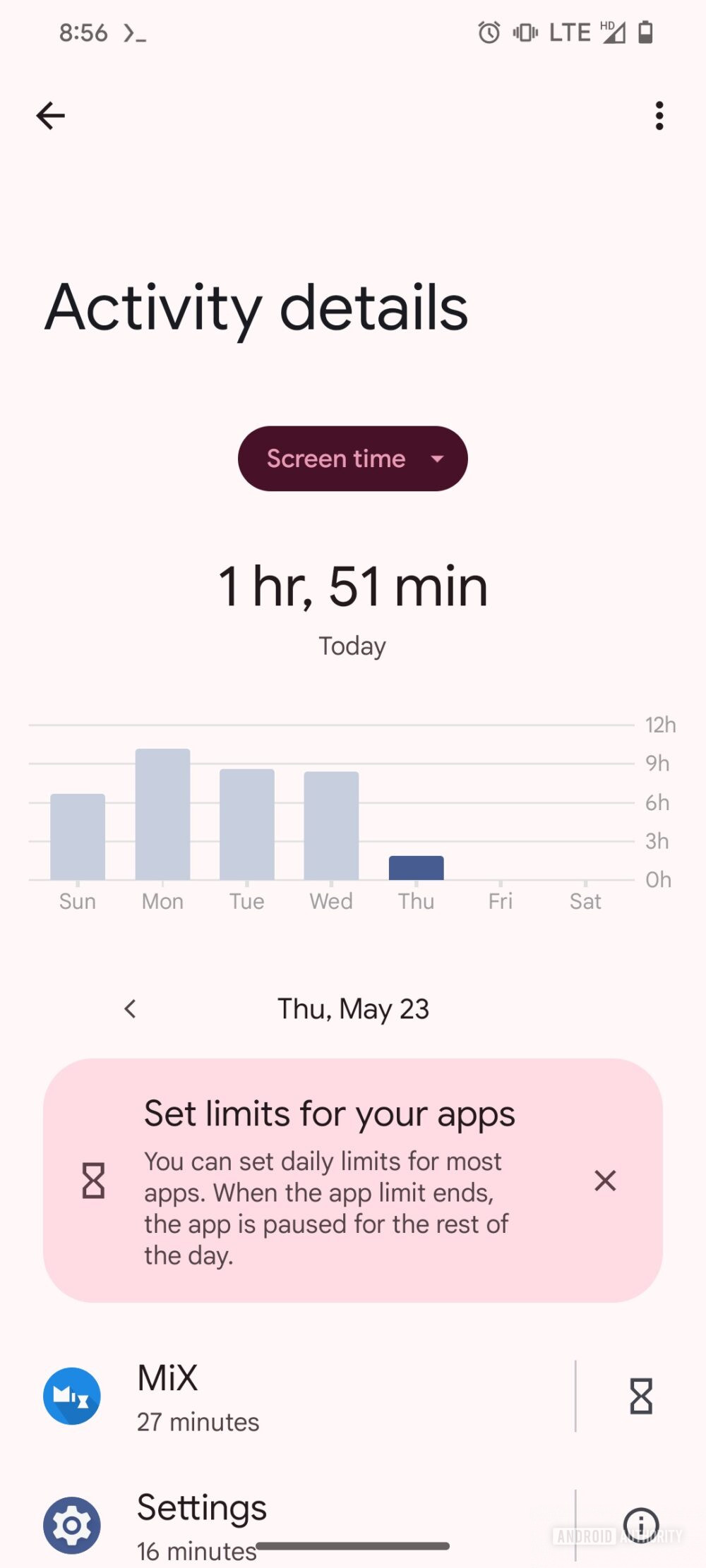Tap the alarm clock icon in status bar
This screenshot has height=1568, width=706.
487,32
